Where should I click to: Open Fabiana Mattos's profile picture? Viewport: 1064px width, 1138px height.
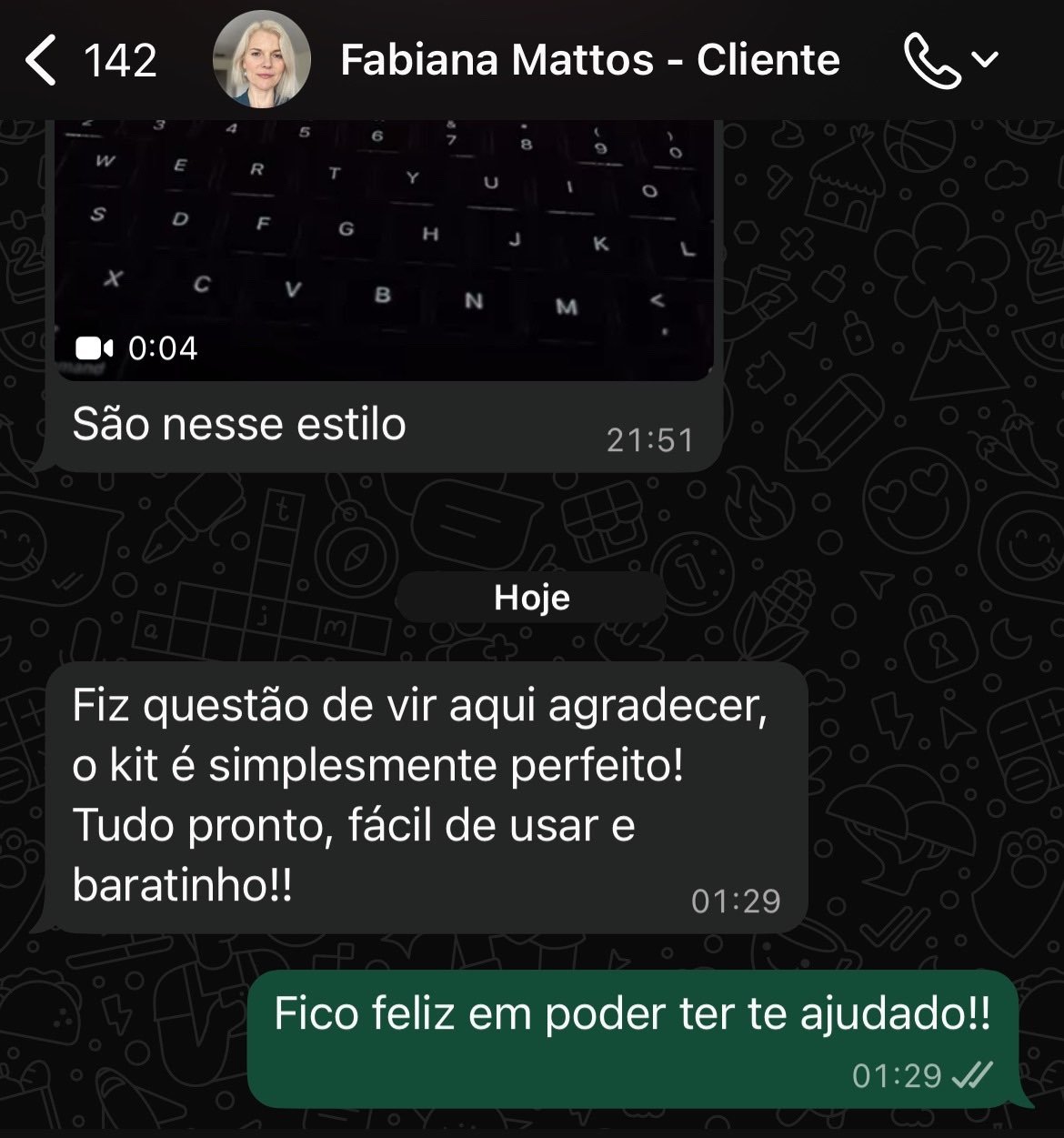point(259,59)
